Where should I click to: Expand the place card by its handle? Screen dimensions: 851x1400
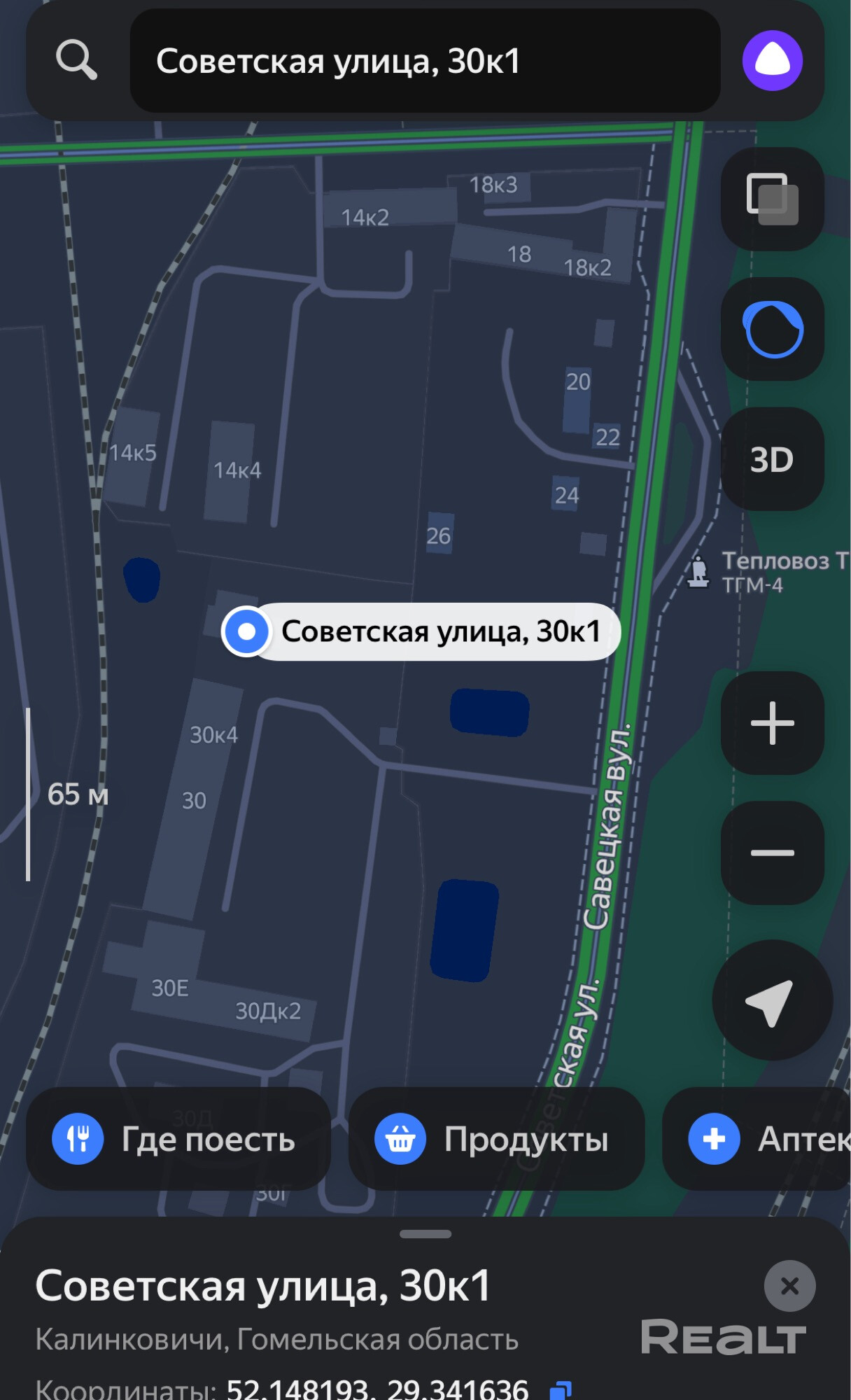click(425, 1233)
